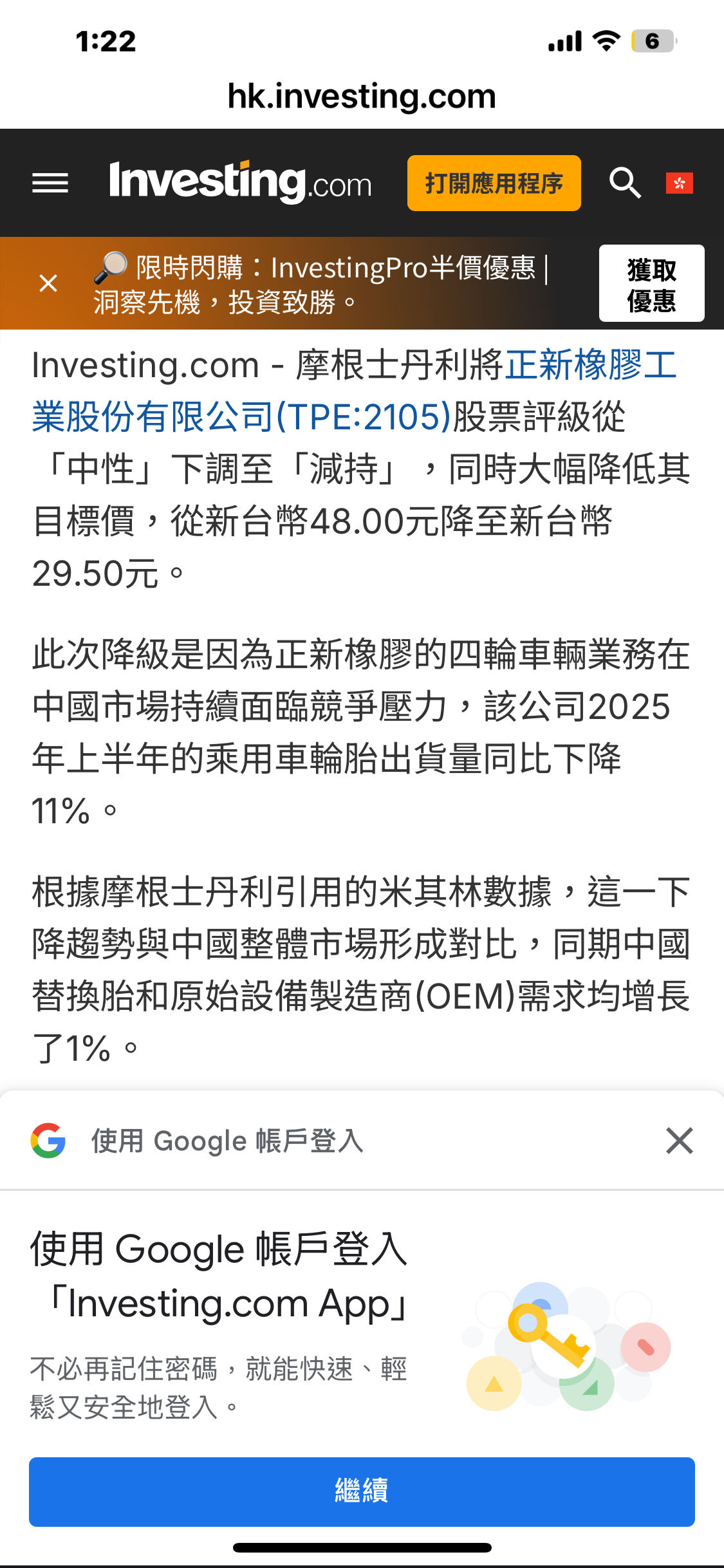Screen dimensions: 724x1568
Task: Tap the hk.investing.com address bar
Action: click(362, 97)
